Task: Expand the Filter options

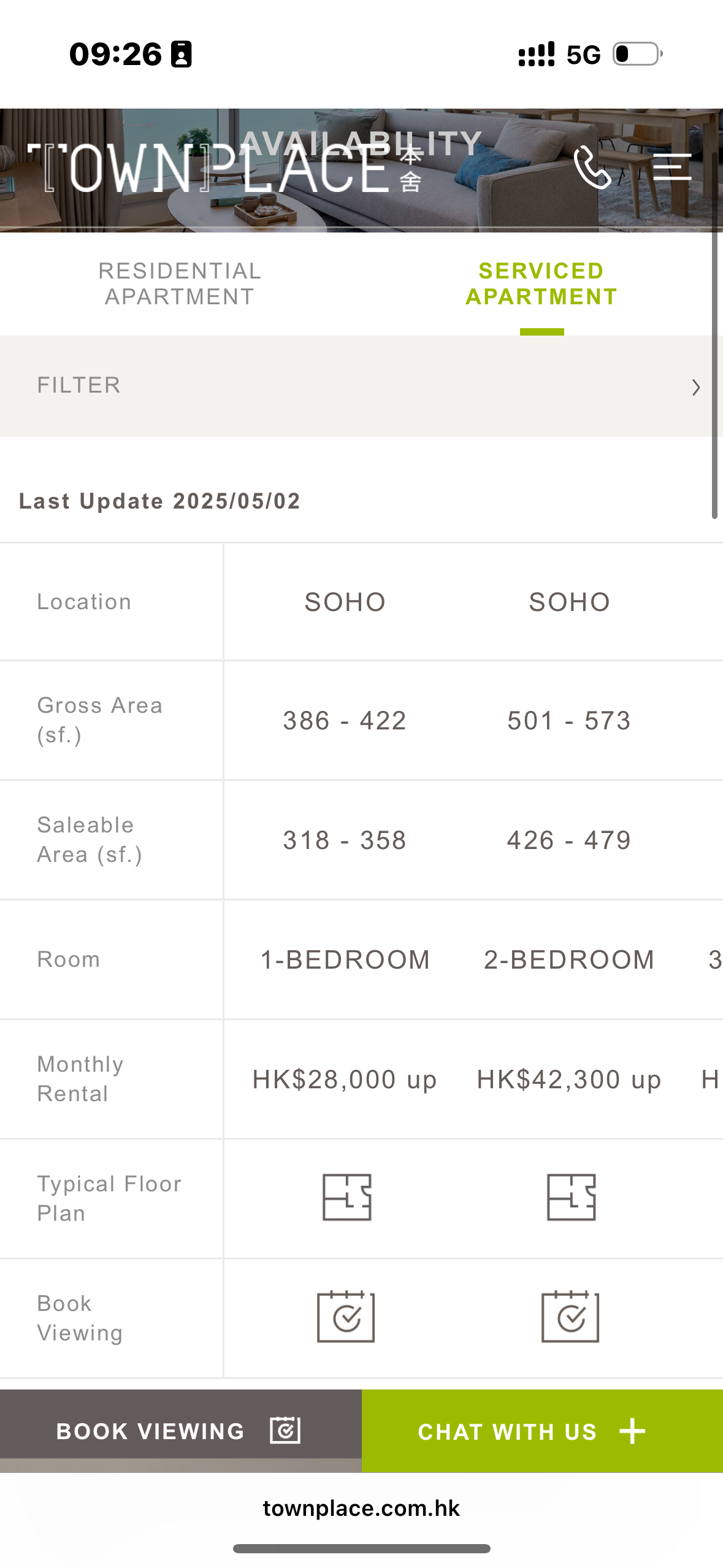Action: tap(361, 386)
